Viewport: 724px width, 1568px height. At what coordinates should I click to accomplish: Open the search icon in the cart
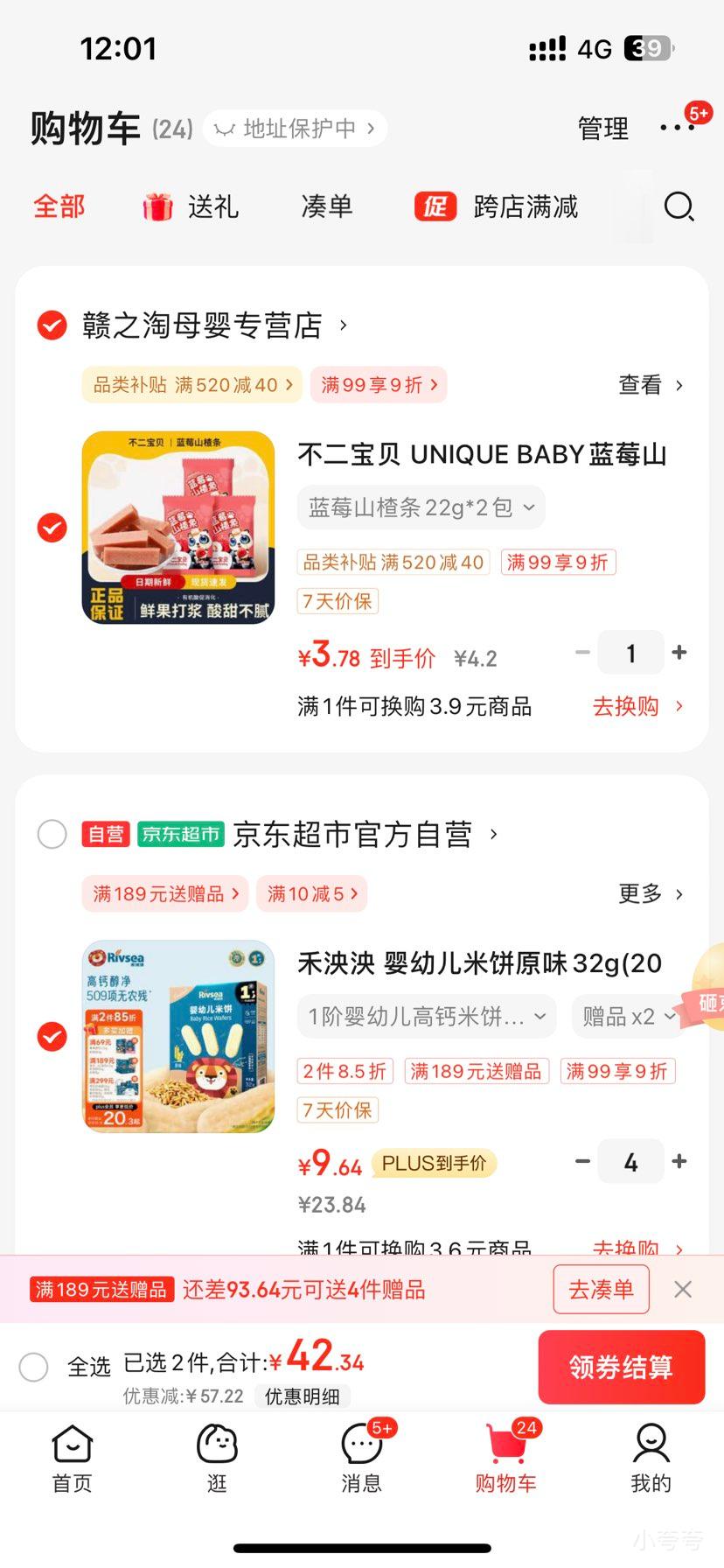[679, 206]
